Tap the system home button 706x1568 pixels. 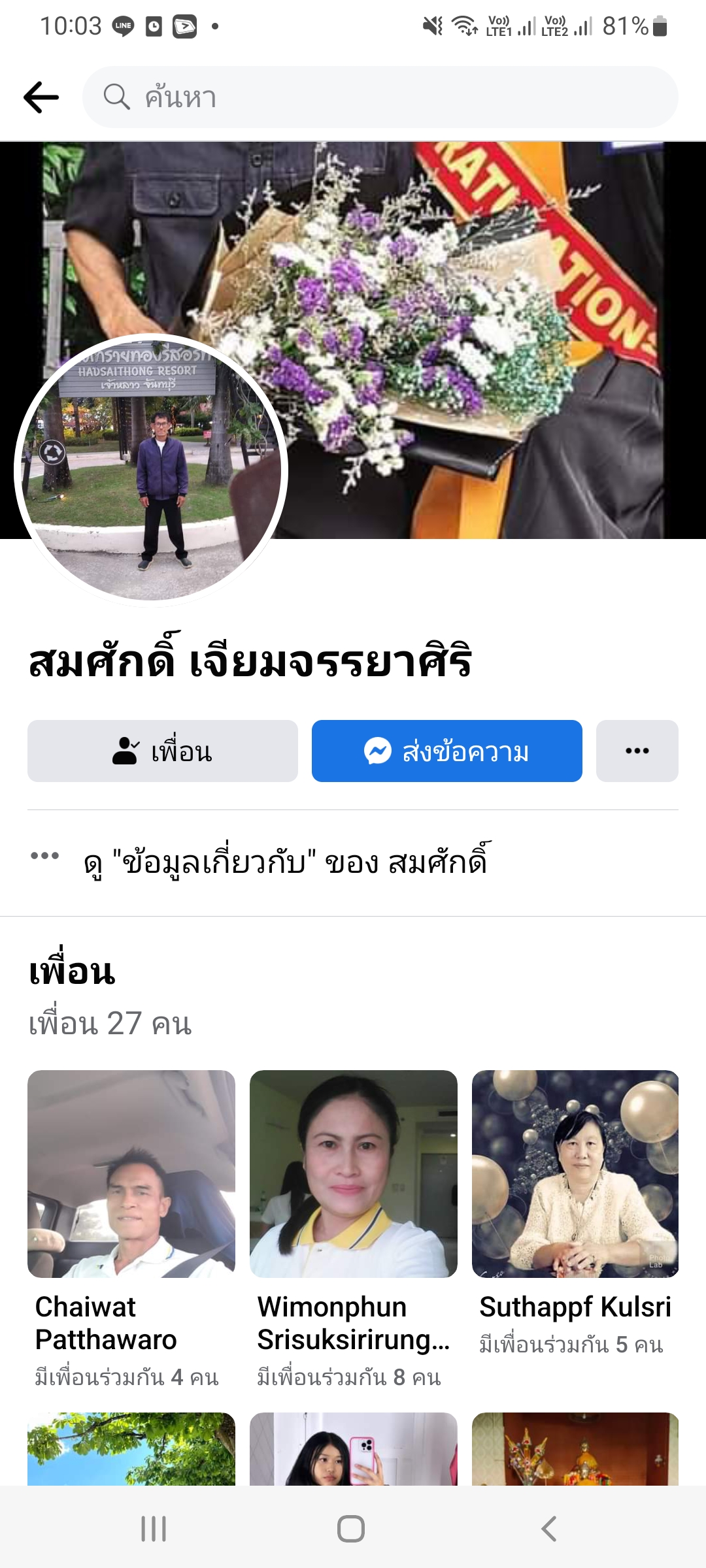coord(351,1529)
